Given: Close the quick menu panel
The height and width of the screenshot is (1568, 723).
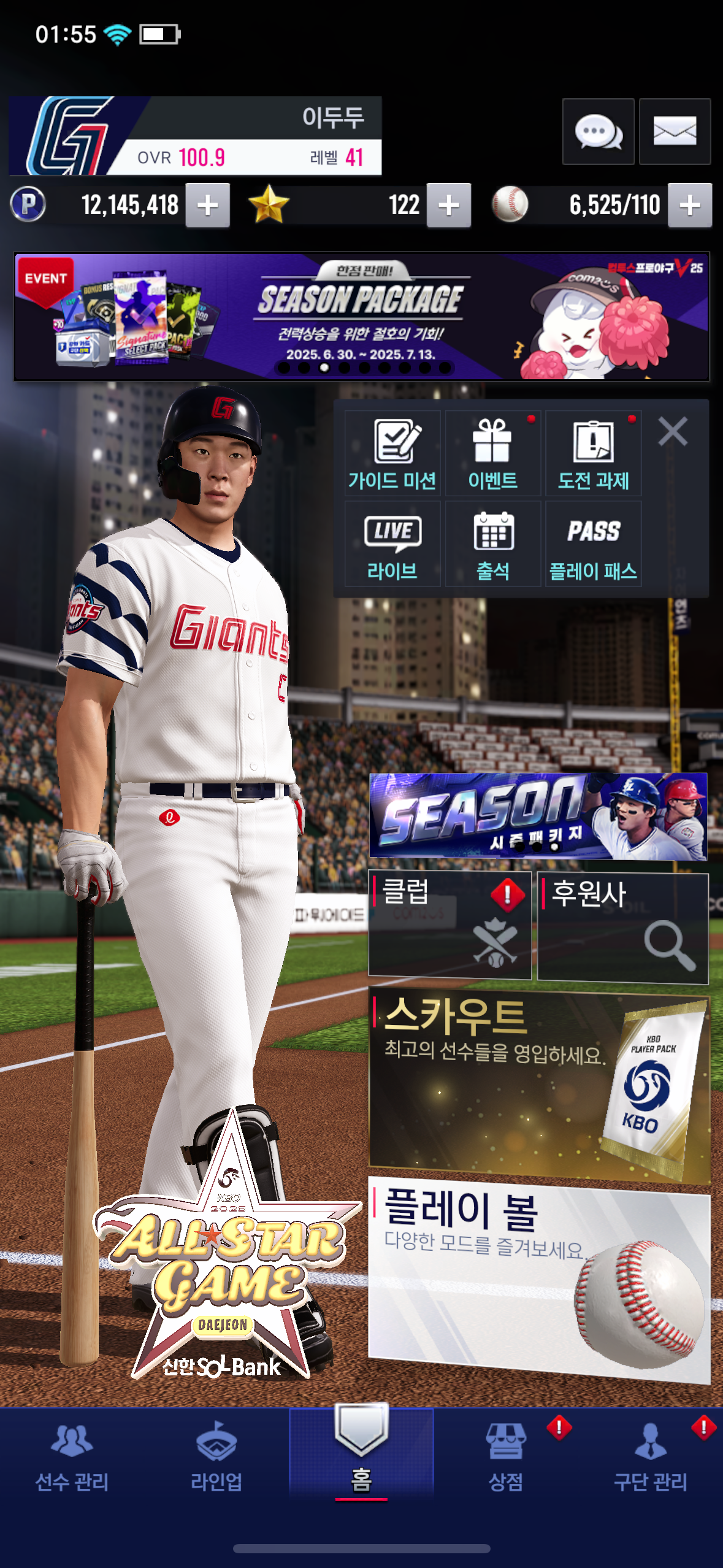Looking at the screenshot, I should pyautogui.click(x=673, y=431).
